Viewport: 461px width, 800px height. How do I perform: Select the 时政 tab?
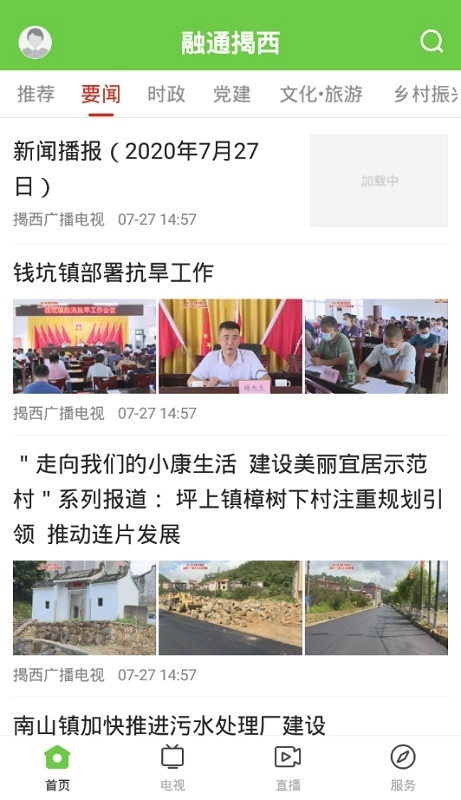[166, 94]
